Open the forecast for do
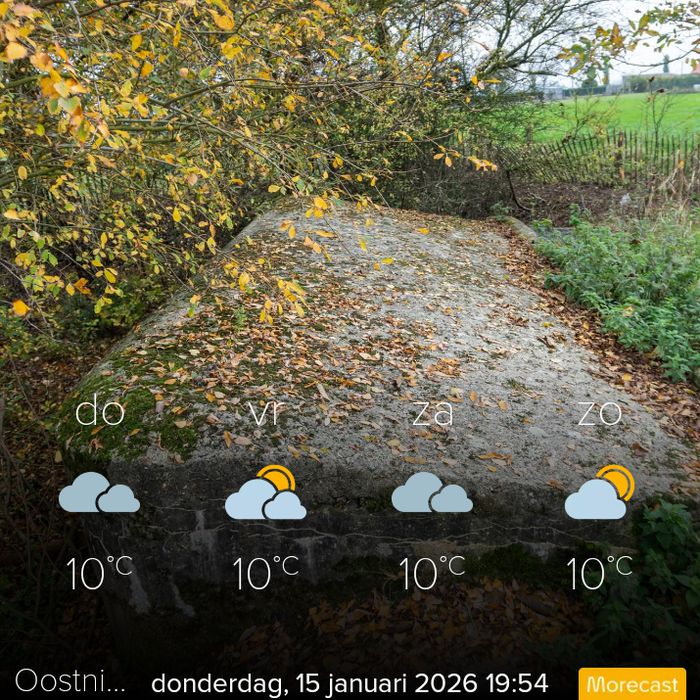This screenshot has width=700, height=700. click(100, 494)
